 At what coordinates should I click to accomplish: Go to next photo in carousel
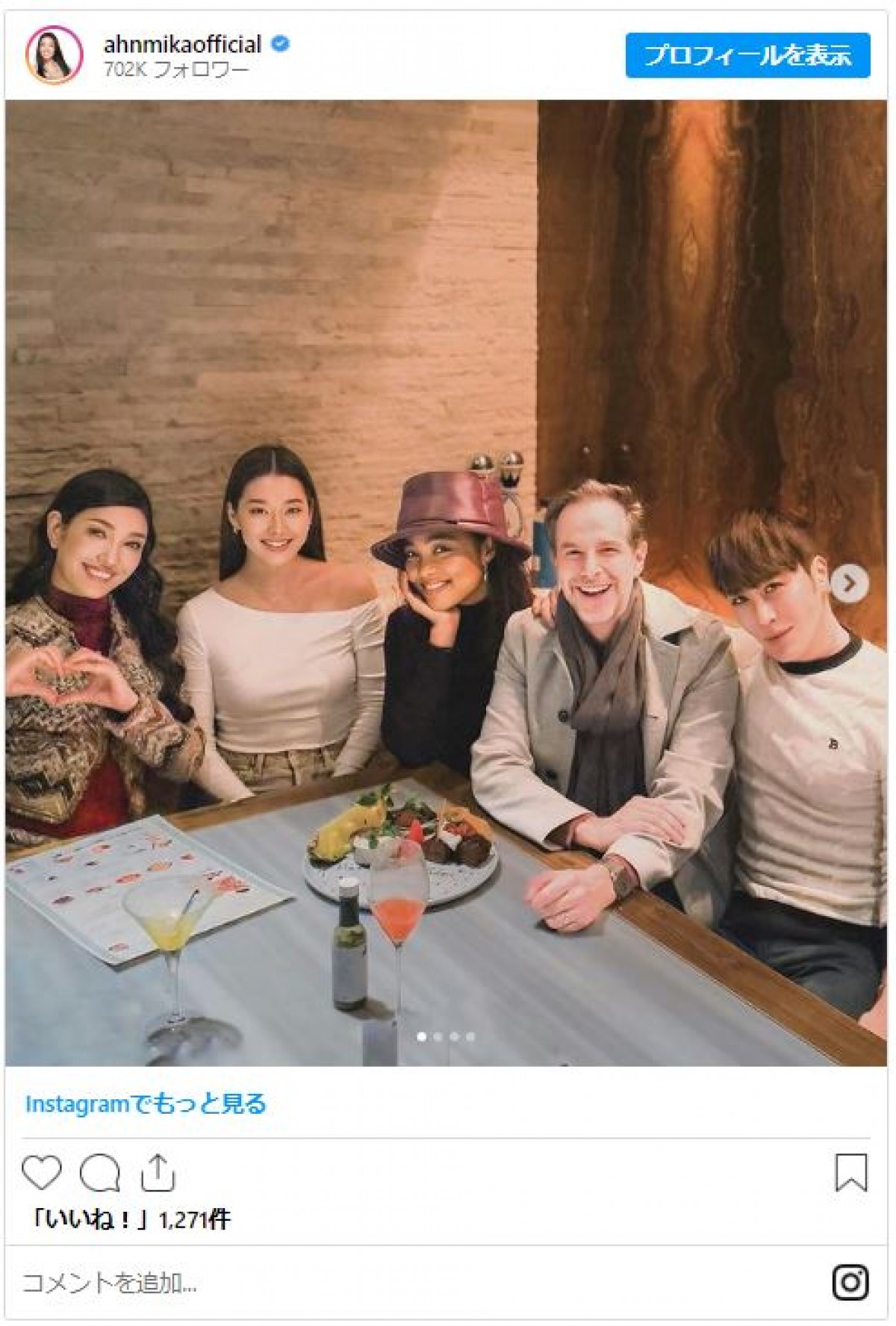pyautogui.click(x=848, y=583)
